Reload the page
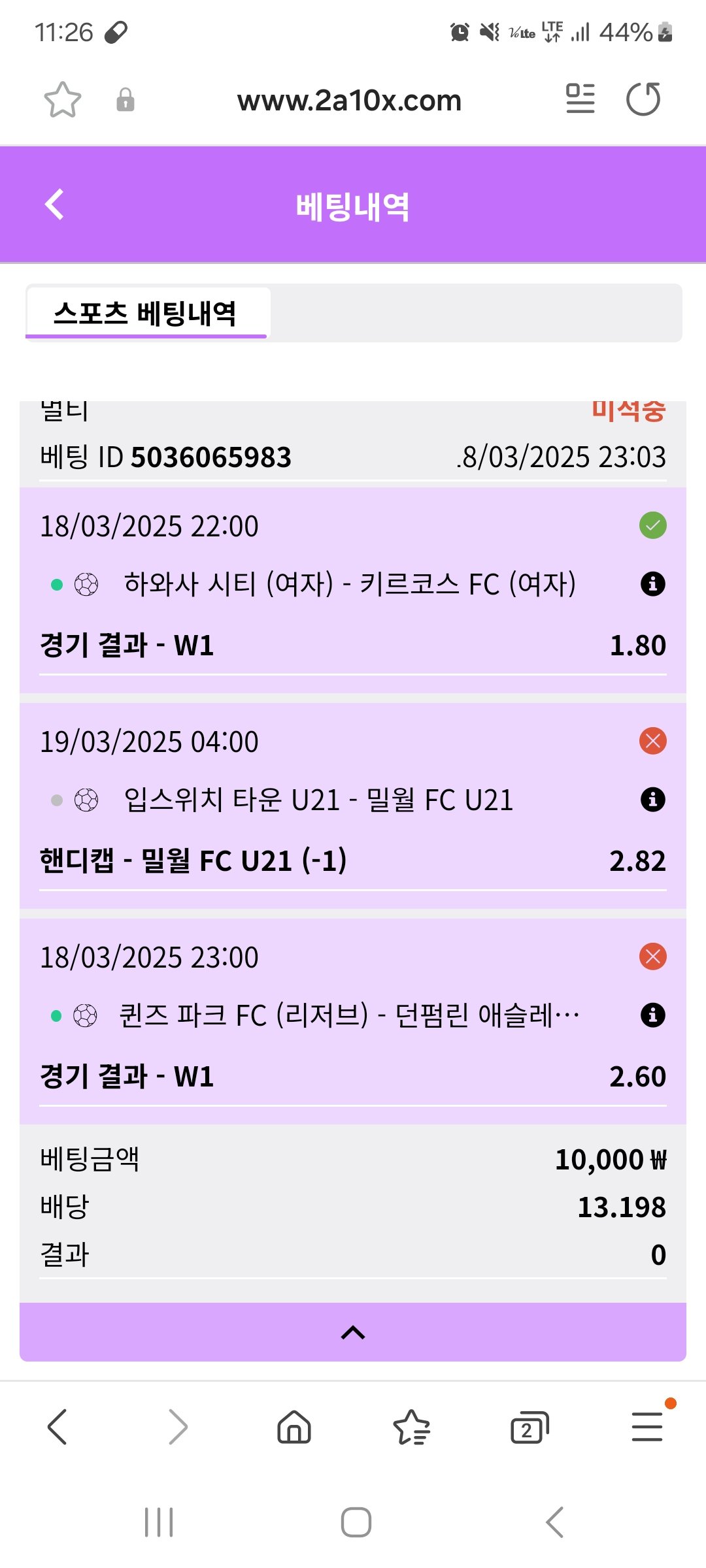Screen dimensions: 706x1568 click(643, 99)
